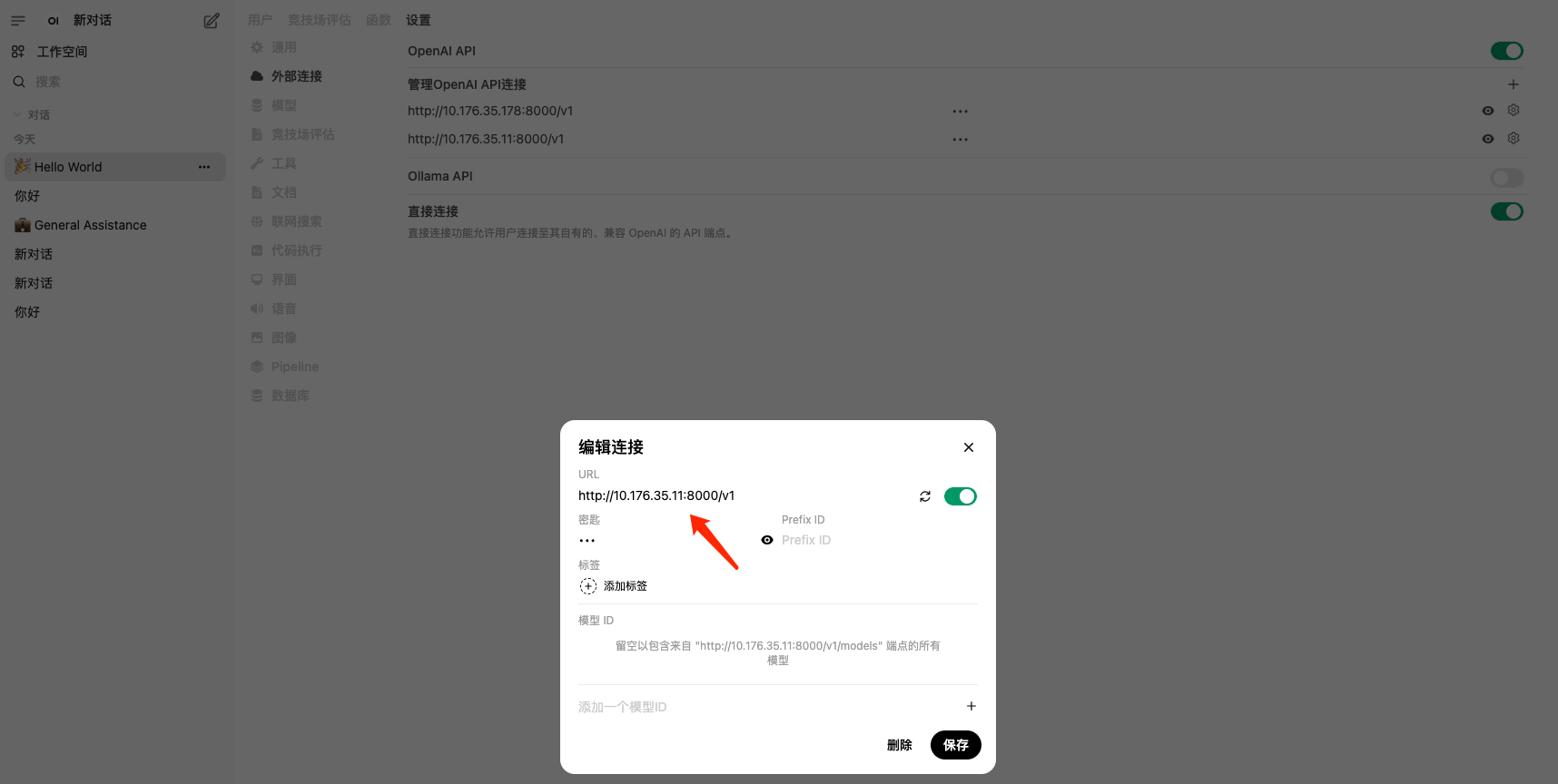Verify connection with the refresh icon
This screenshot has height=784, width=1558.
[925, 496]
